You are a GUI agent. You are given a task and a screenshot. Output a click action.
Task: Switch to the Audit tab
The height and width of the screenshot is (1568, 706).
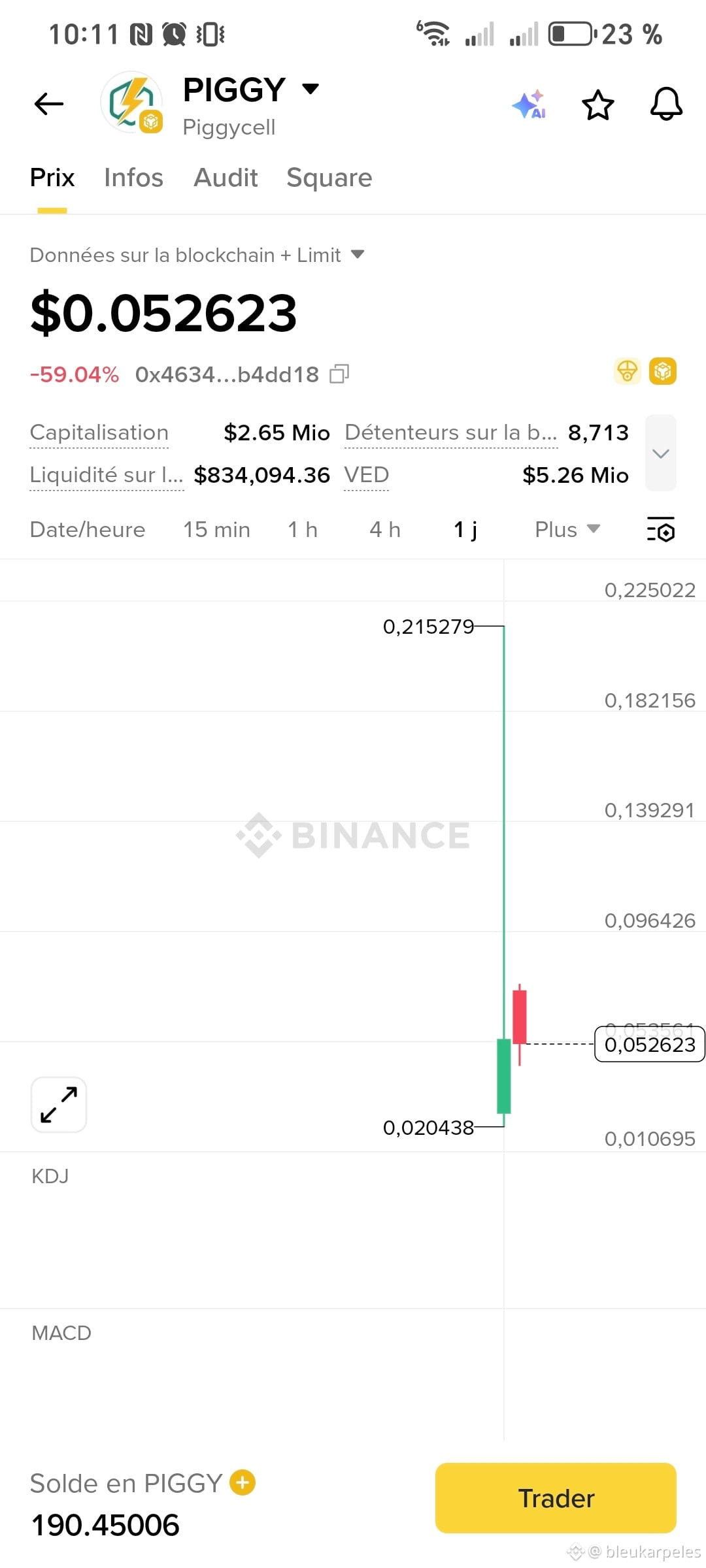[226, 178]
